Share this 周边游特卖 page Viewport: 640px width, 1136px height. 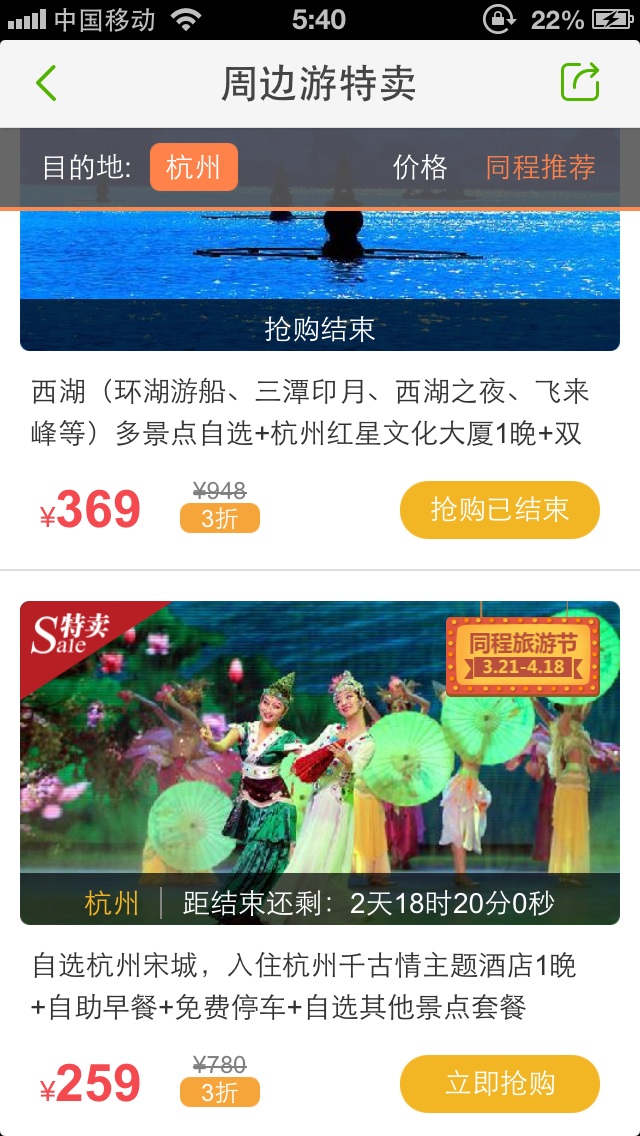pyautogui.click(x=581, y=82)
